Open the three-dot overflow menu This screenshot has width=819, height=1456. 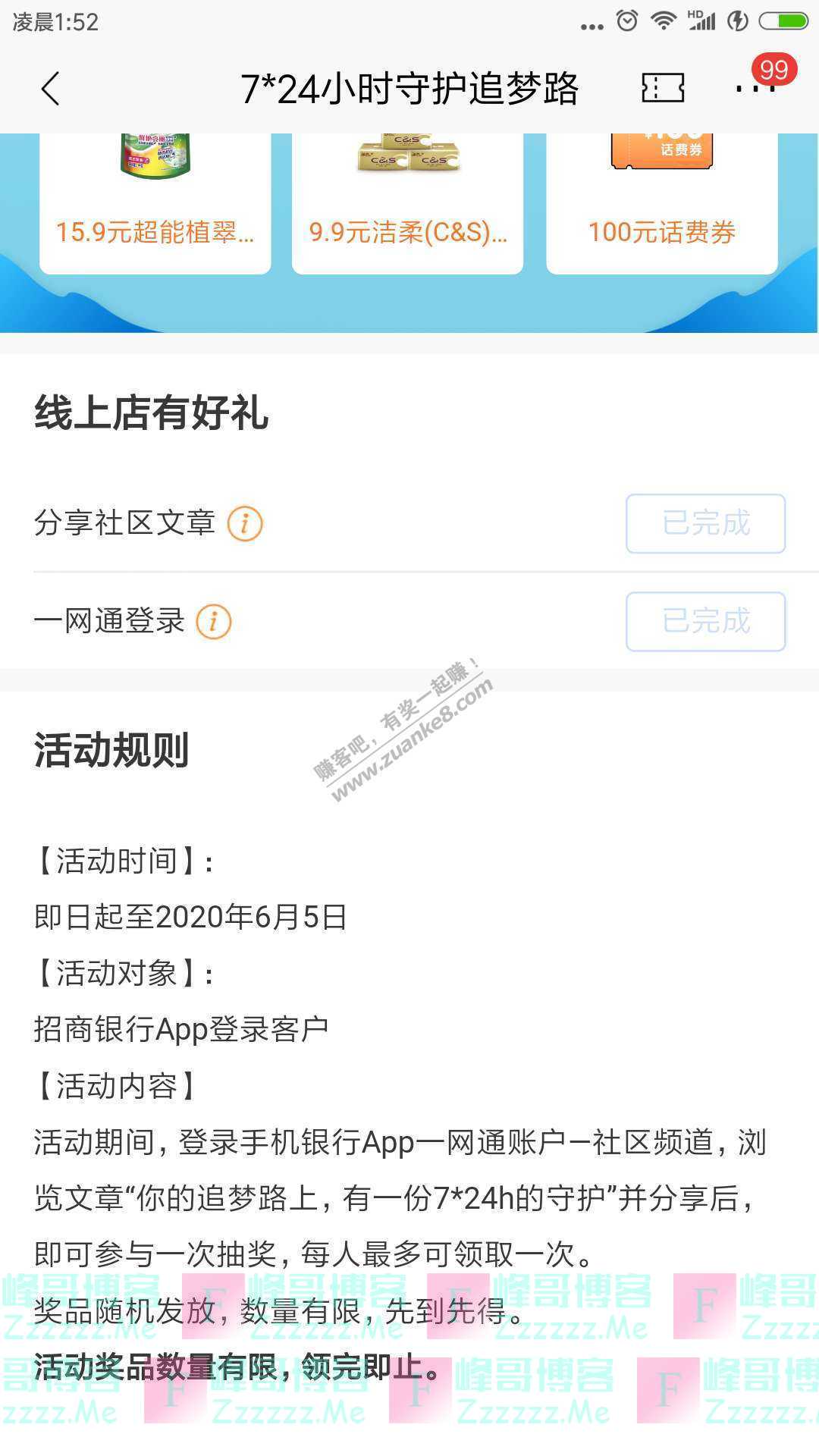point(756,88)
